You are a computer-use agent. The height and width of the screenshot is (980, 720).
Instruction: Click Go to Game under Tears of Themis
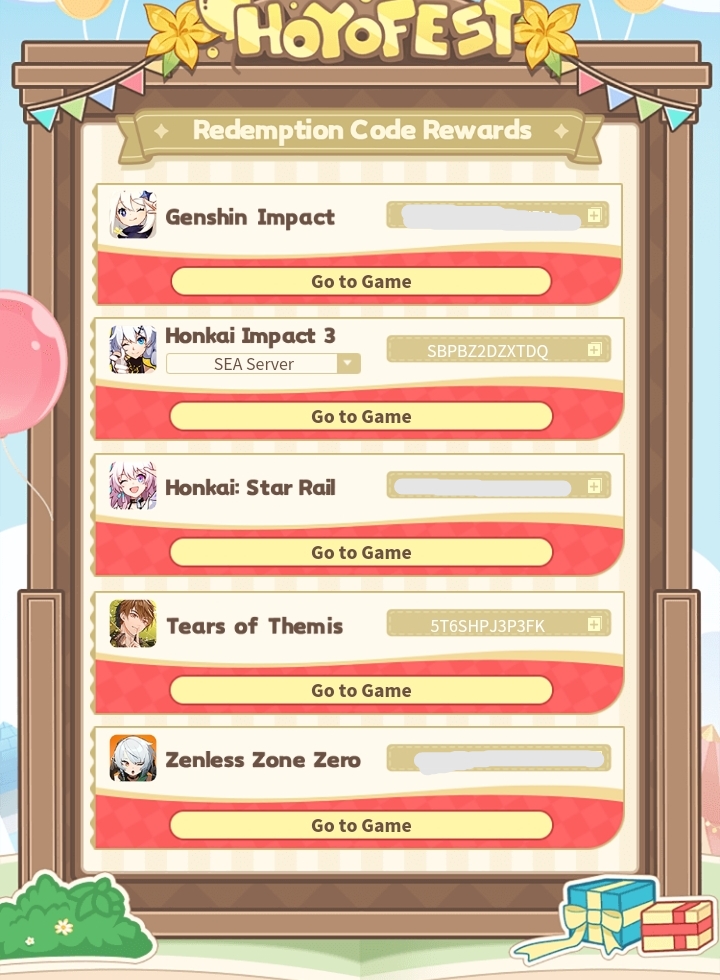click(360, 689)
